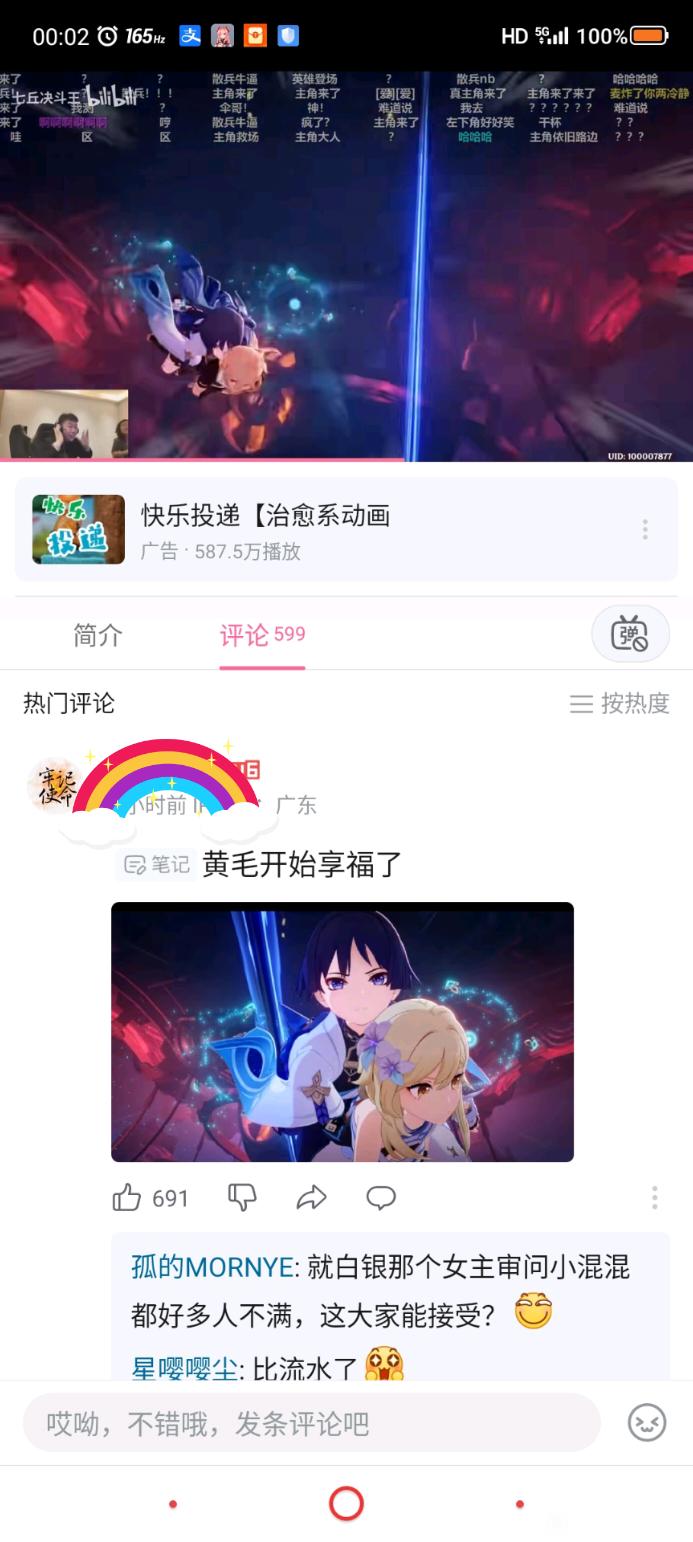Image resolution: width=693 pixels, height=1542 pixels.
Task: Switch to the 简介 tab
Action: point(98,635)
